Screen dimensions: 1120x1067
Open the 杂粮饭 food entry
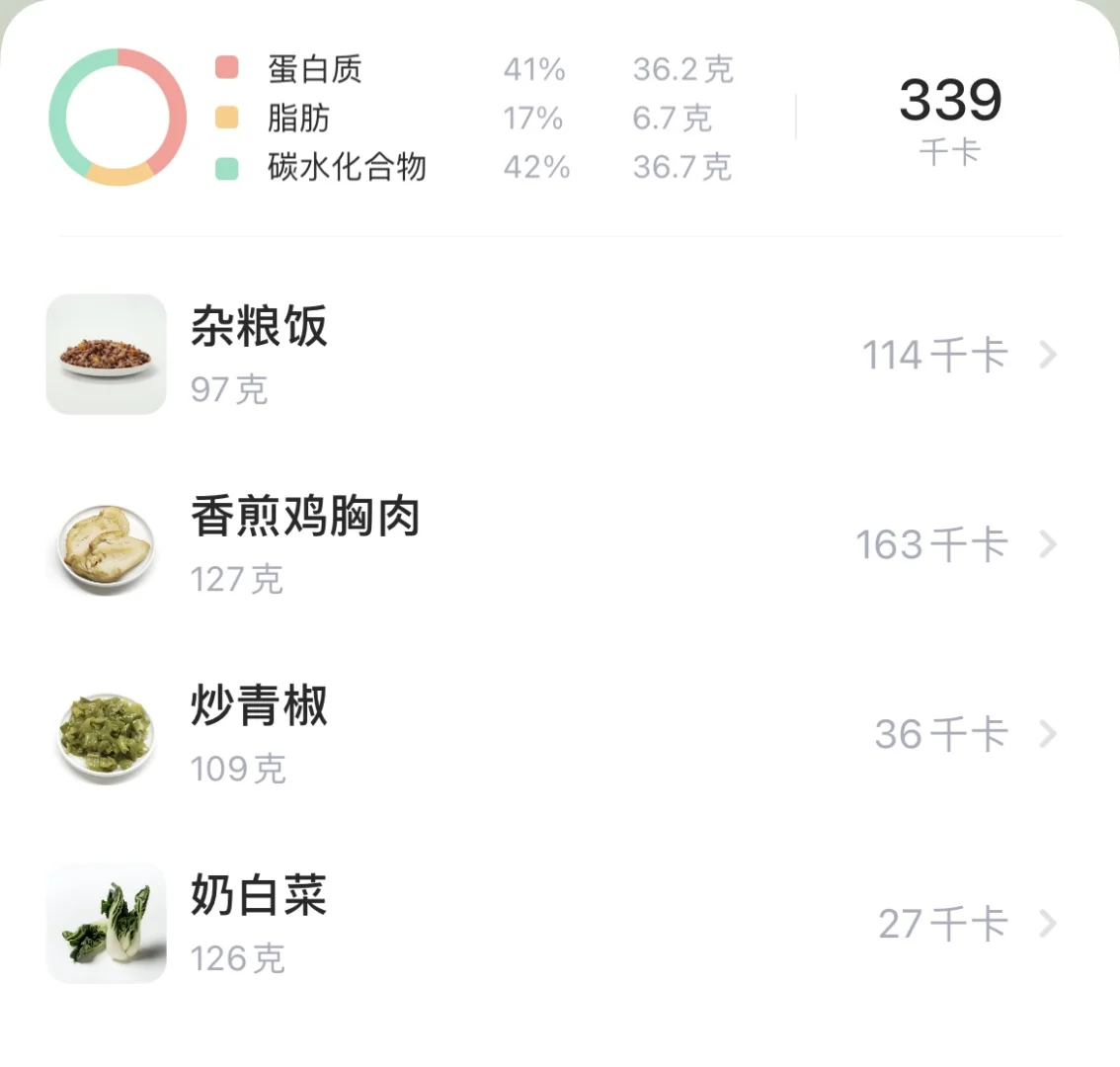[x=553, y=355]
